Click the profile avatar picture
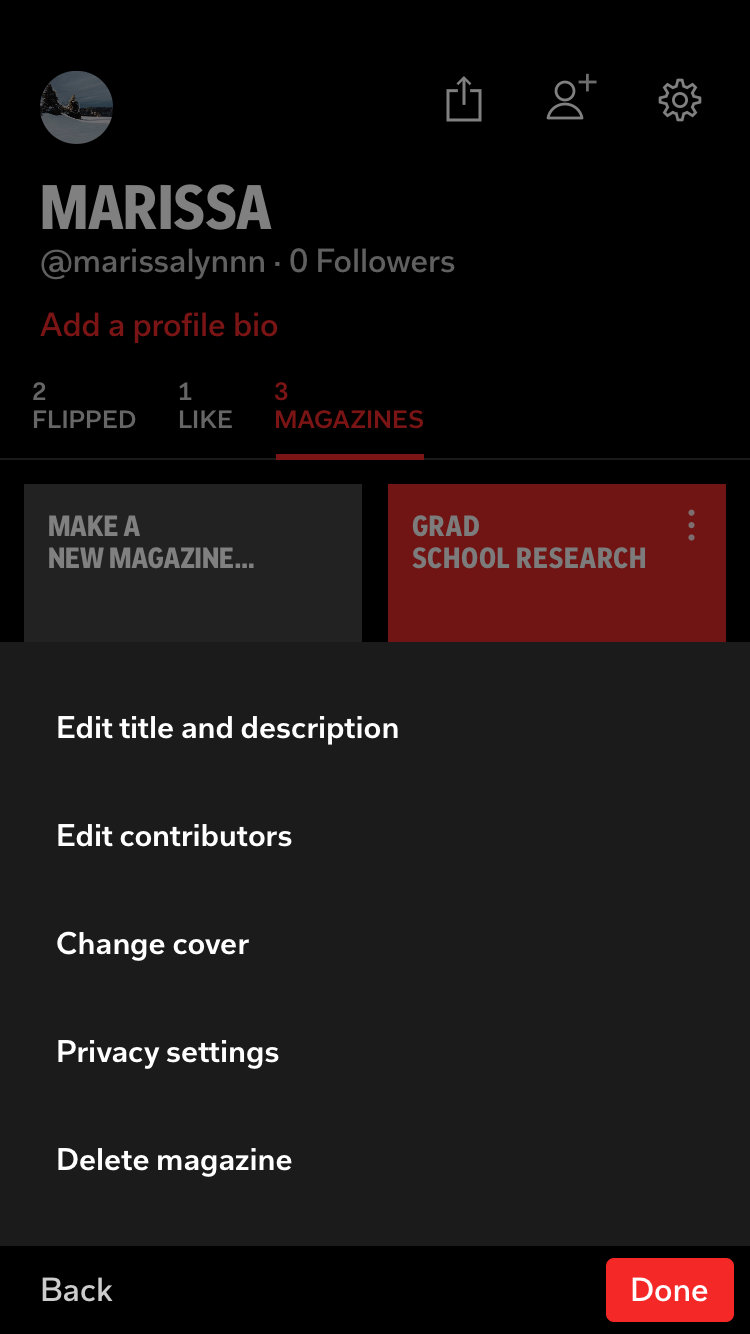 point(77,107)
